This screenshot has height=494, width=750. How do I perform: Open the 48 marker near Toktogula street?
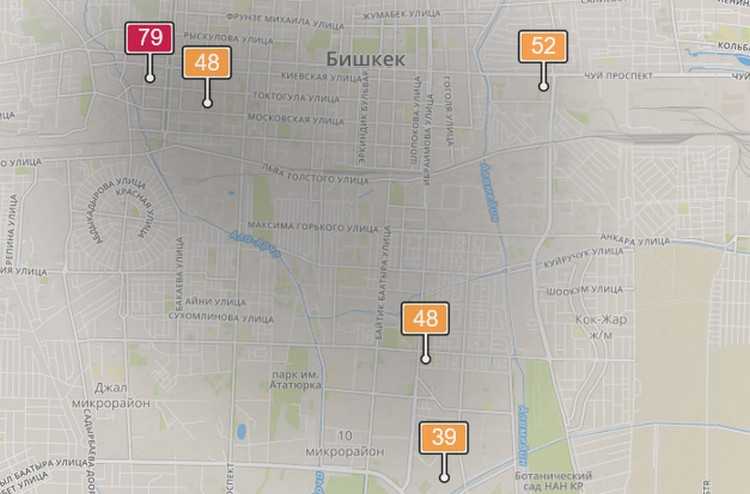tap(207, 63)
